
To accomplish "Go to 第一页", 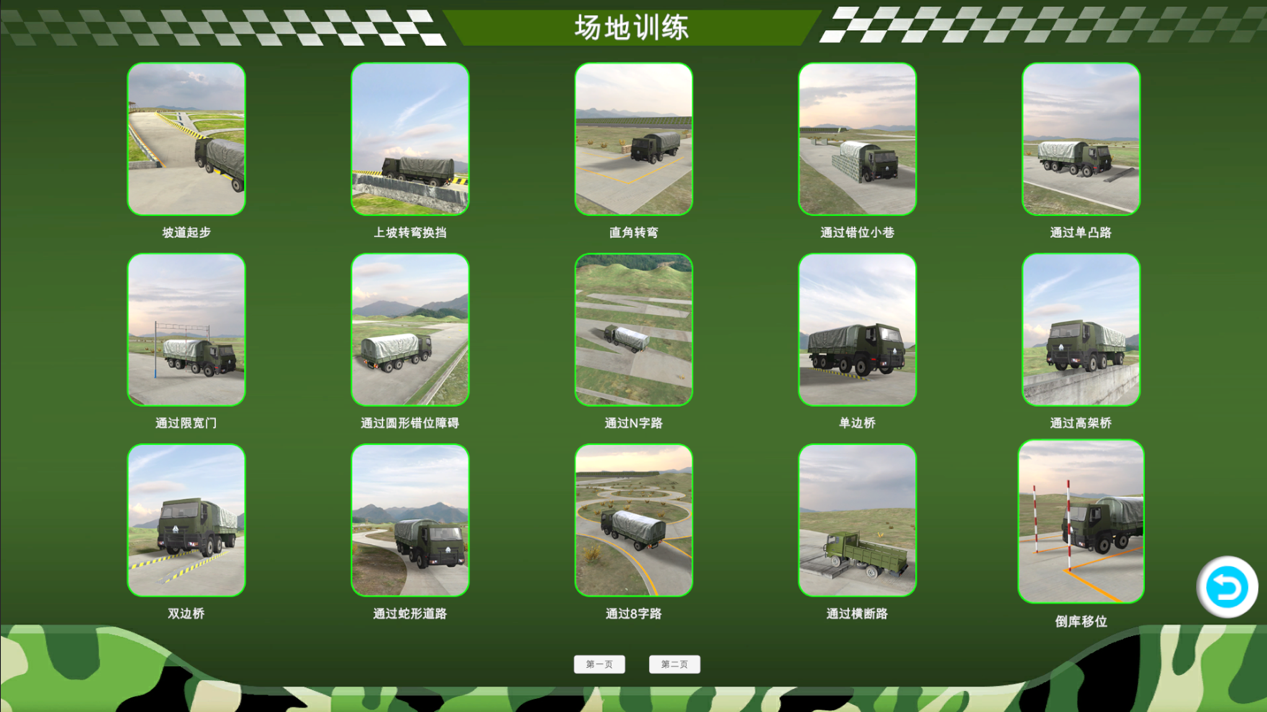I will (x=599, y=664).
